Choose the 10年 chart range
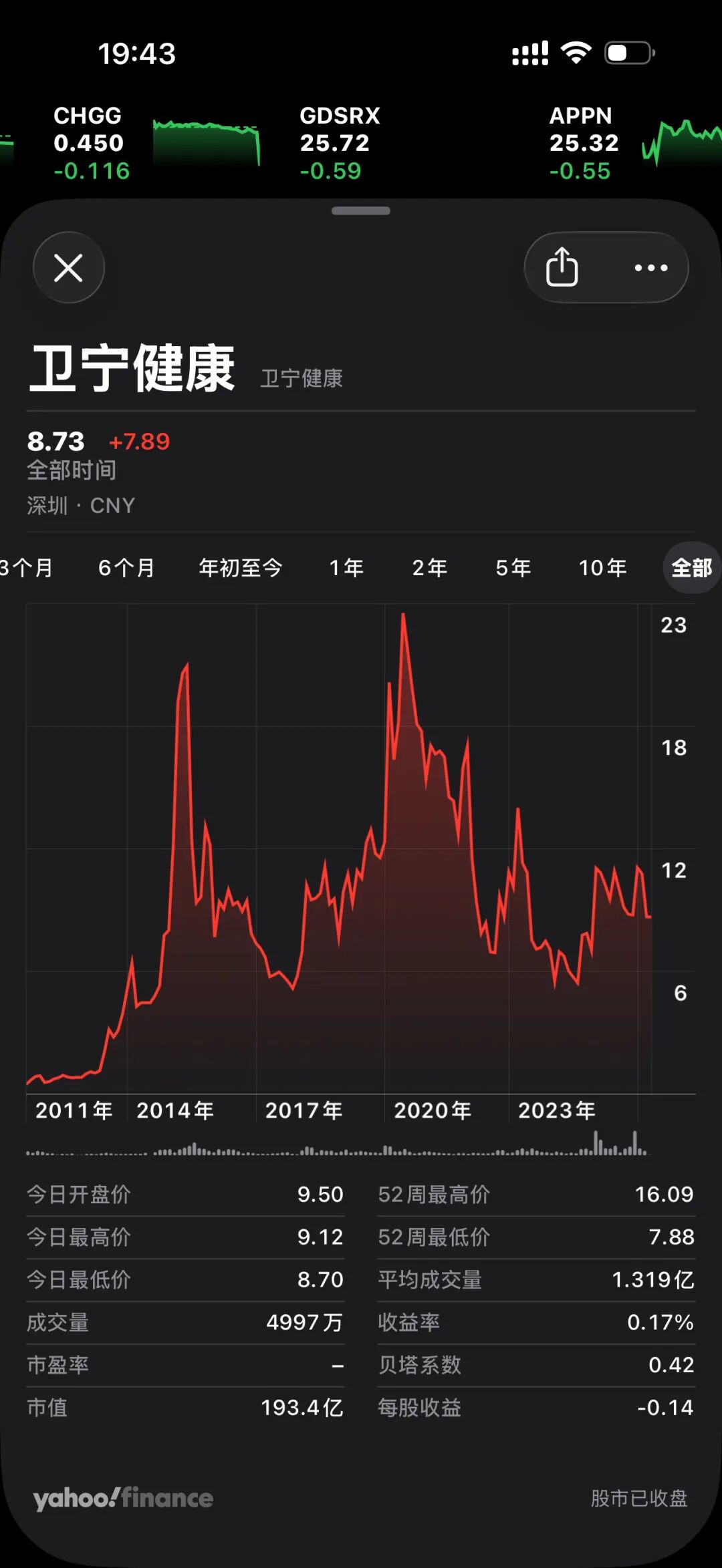 pyautogui.click(x=602, y=568)
